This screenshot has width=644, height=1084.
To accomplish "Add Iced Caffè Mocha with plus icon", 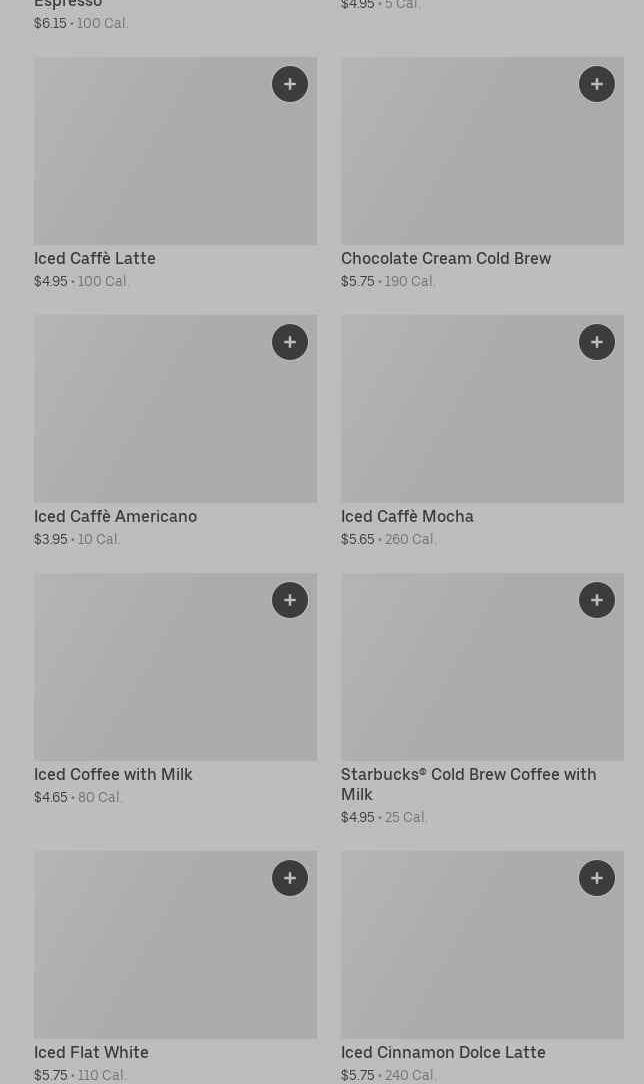I will pos(596,342).
